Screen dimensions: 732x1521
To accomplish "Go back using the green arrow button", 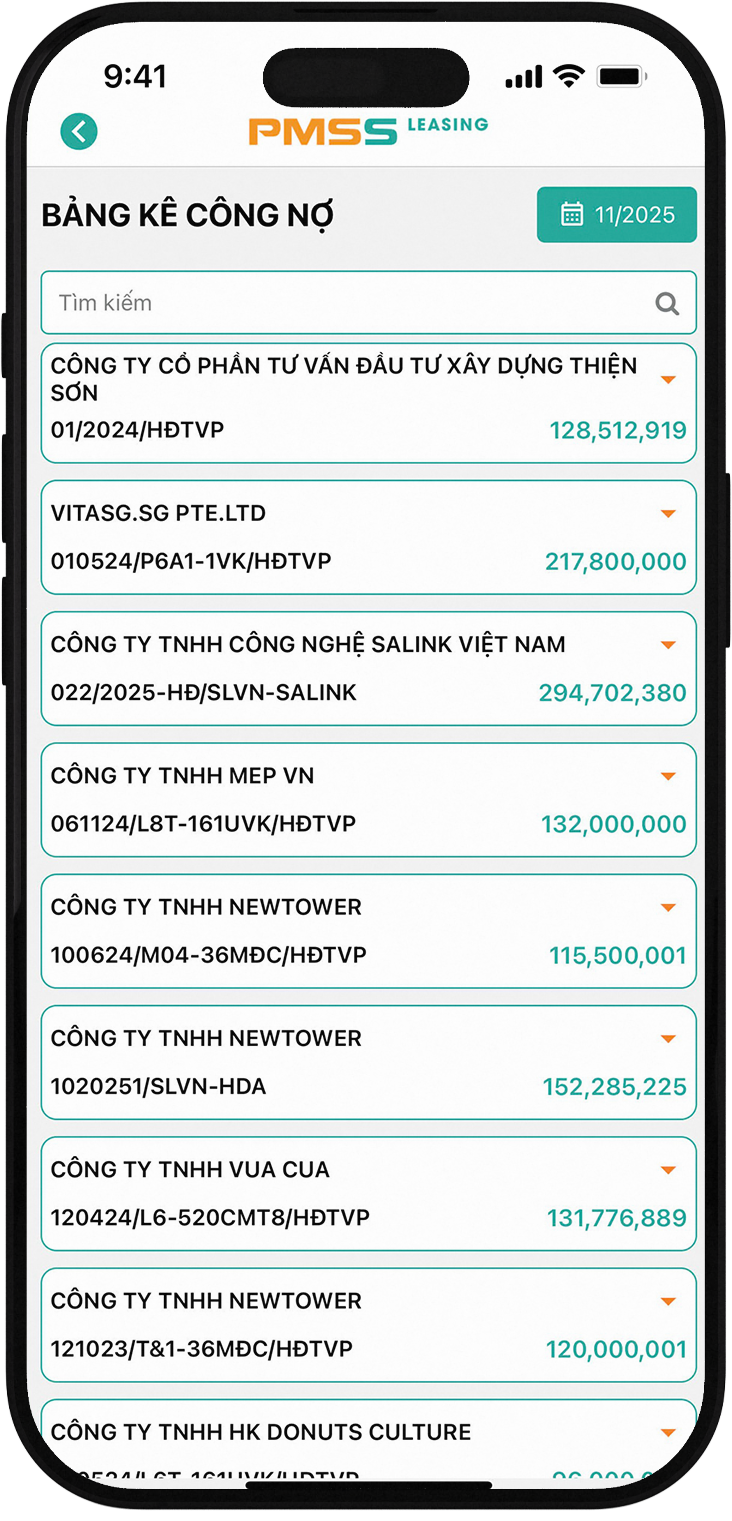I will click(79, 131).
